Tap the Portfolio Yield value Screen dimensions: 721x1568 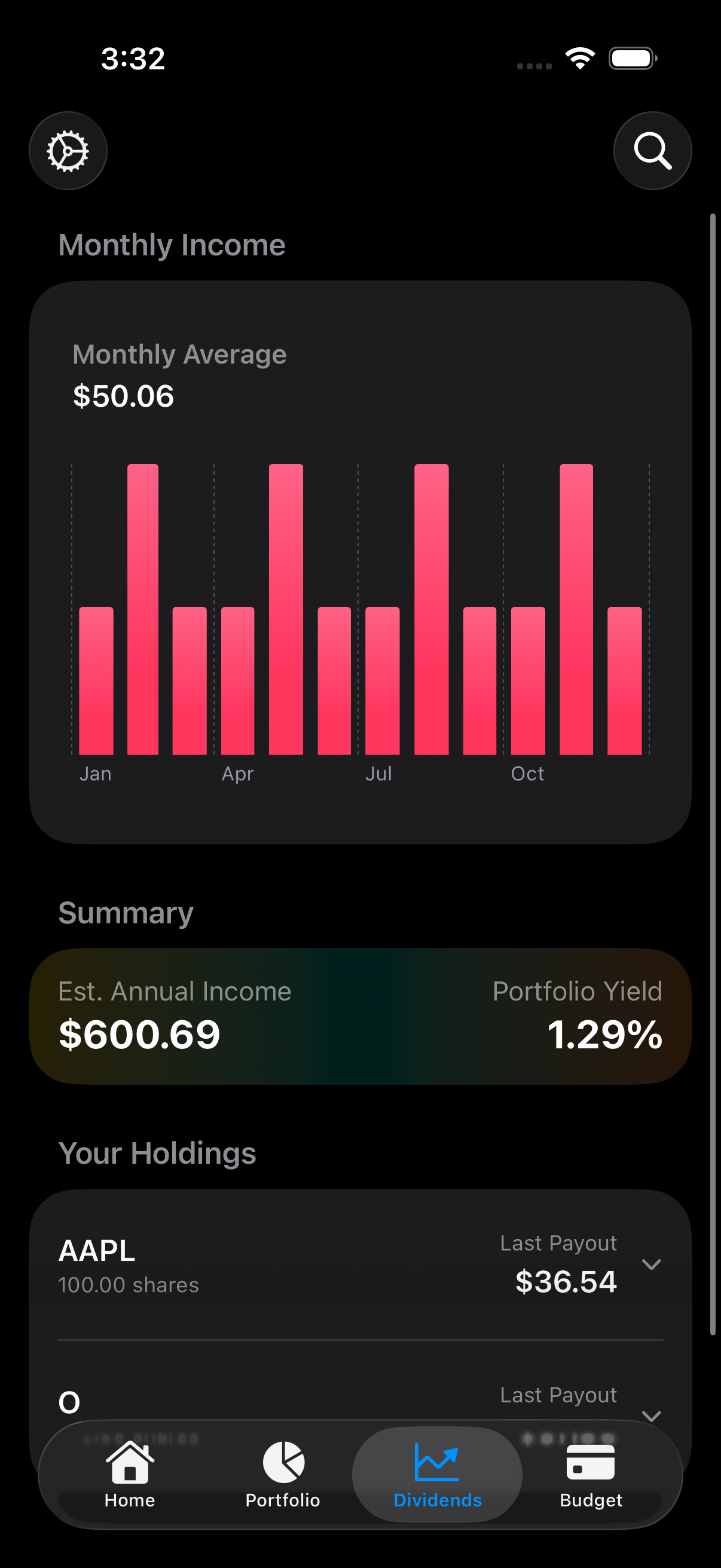click(x=606, y=1035)
